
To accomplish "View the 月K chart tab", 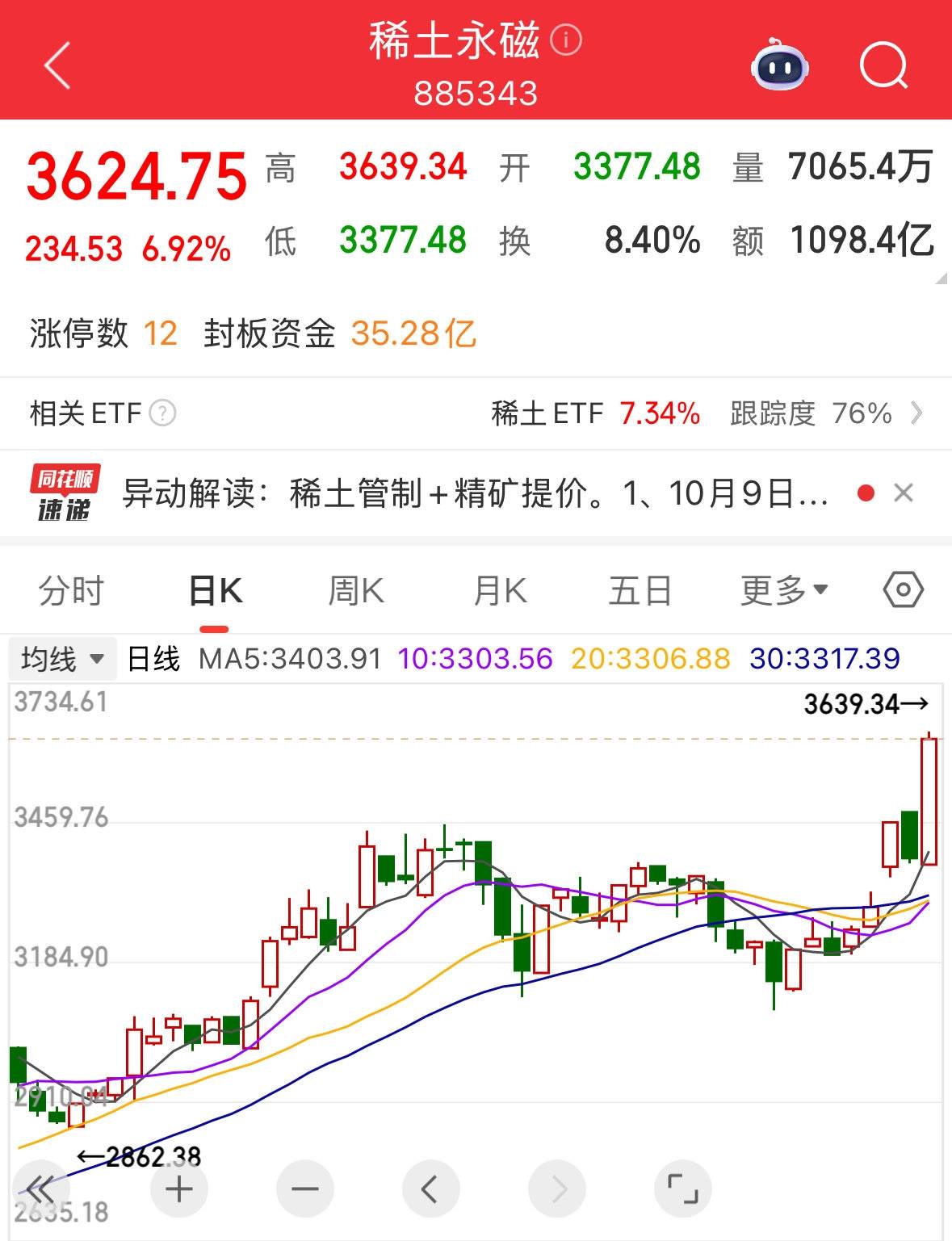I will click(500, 591).
